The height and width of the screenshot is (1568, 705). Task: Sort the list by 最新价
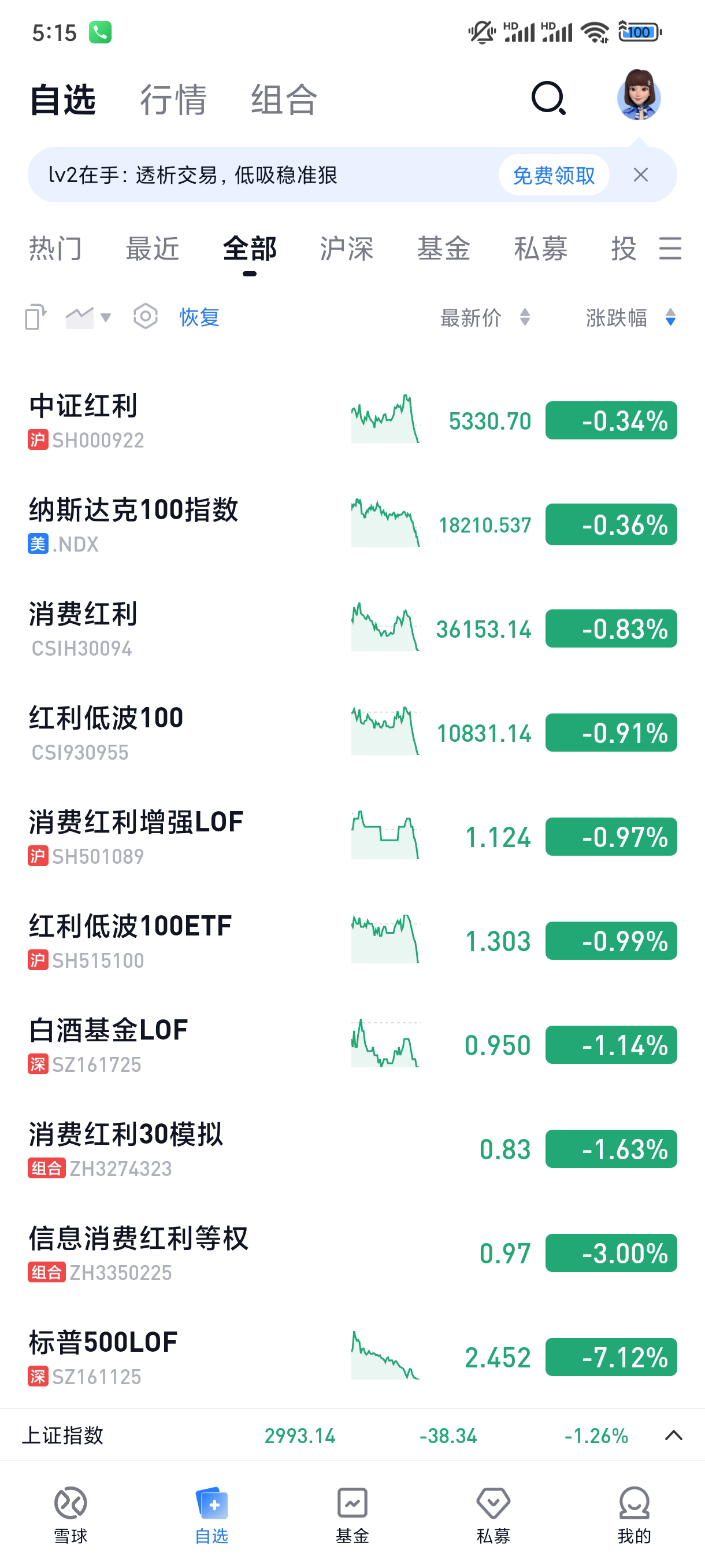pos(485,317)
